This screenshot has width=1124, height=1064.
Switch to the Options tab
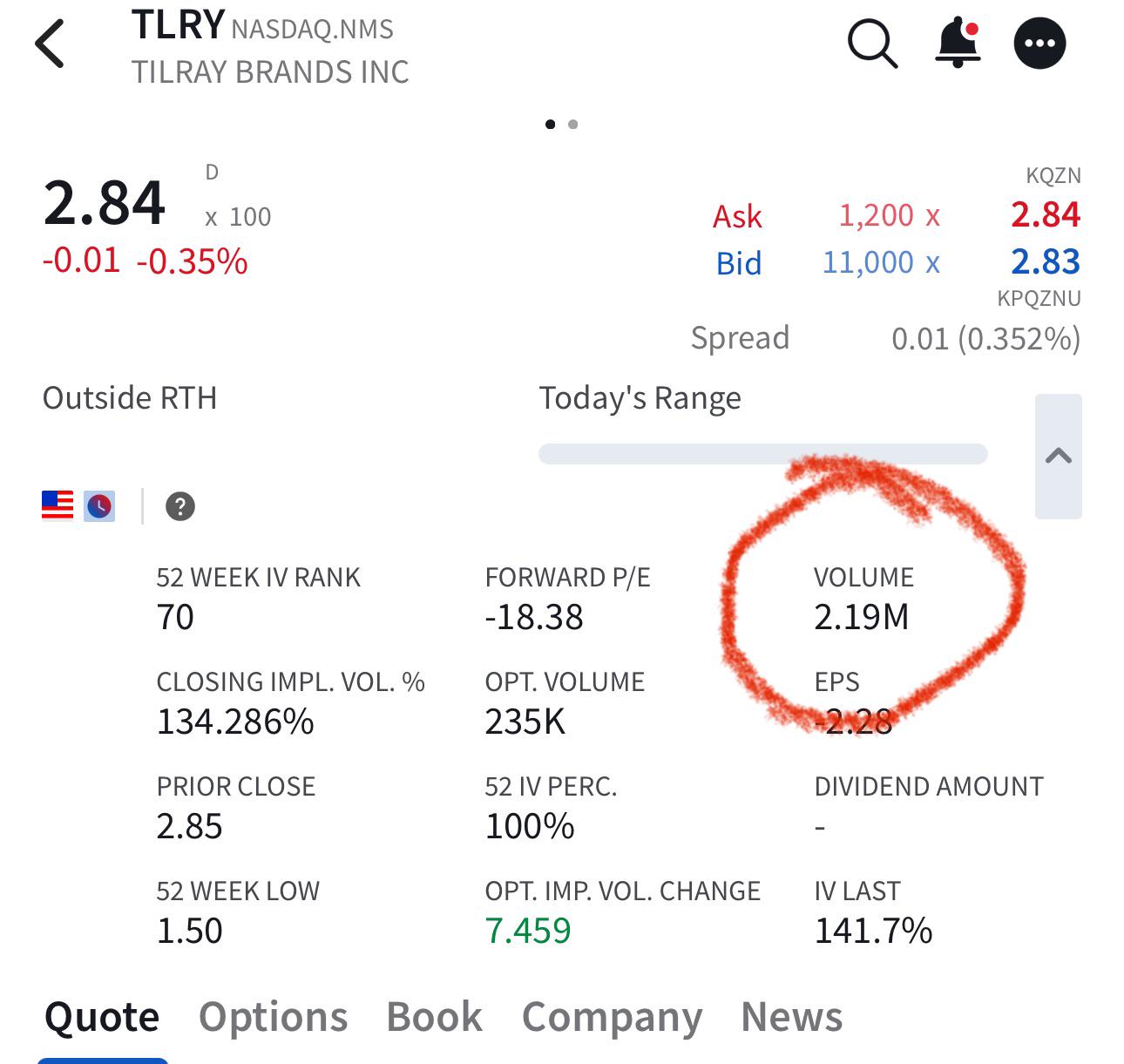point(273,1017)
